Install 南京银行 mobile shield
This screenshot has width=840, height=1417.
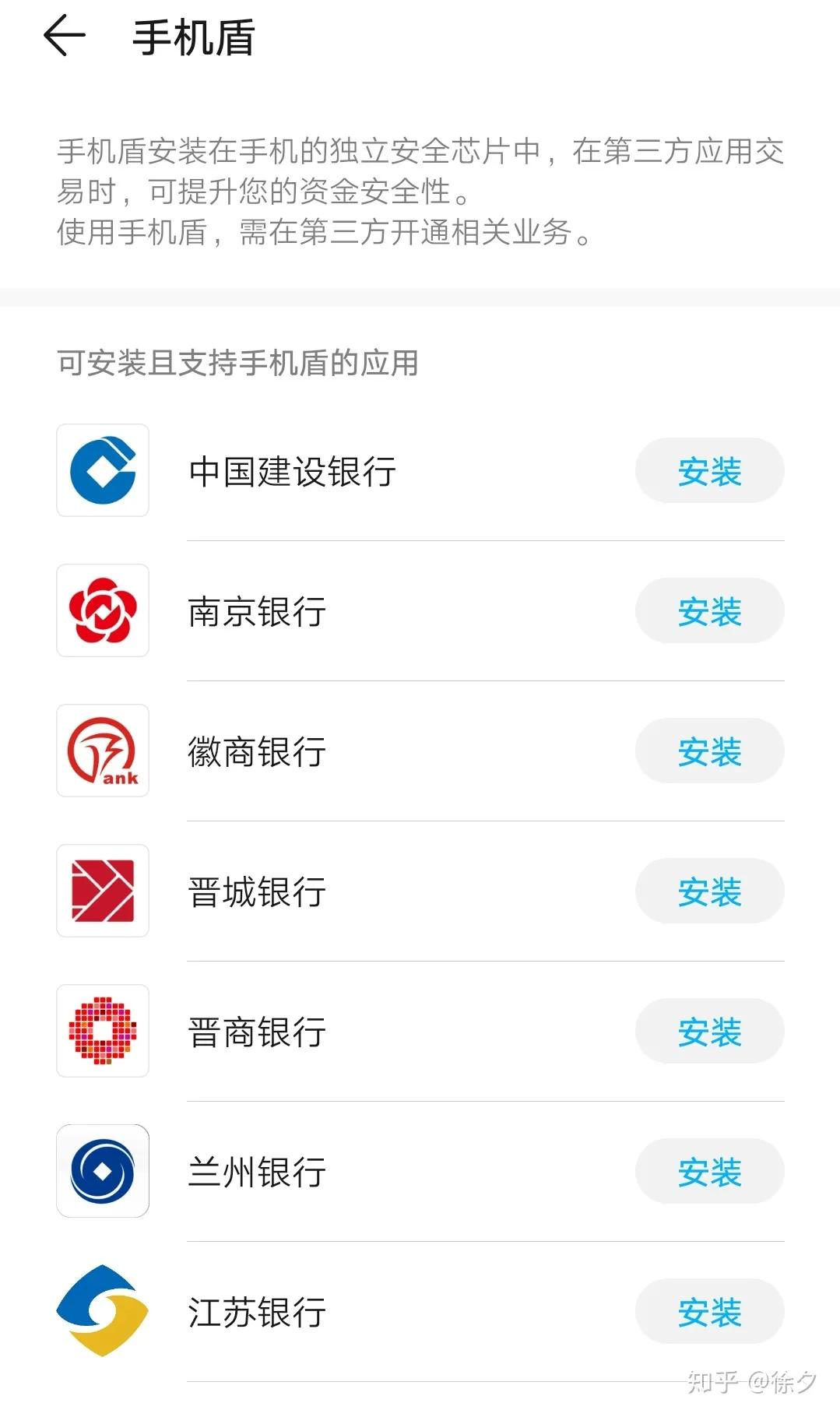(x=709, y=611)
